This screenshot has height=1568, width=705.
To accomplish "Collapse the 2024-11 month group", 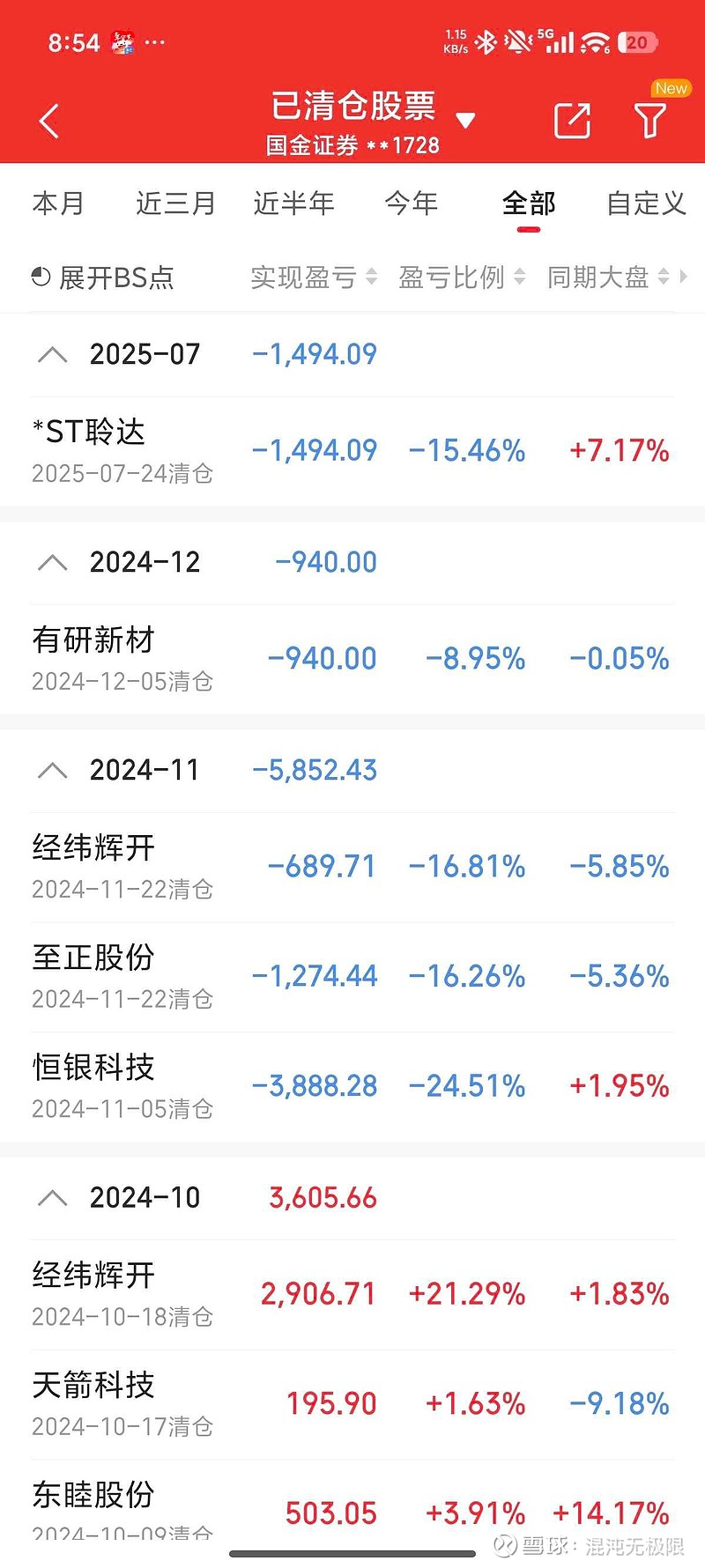I will point(51,770).
